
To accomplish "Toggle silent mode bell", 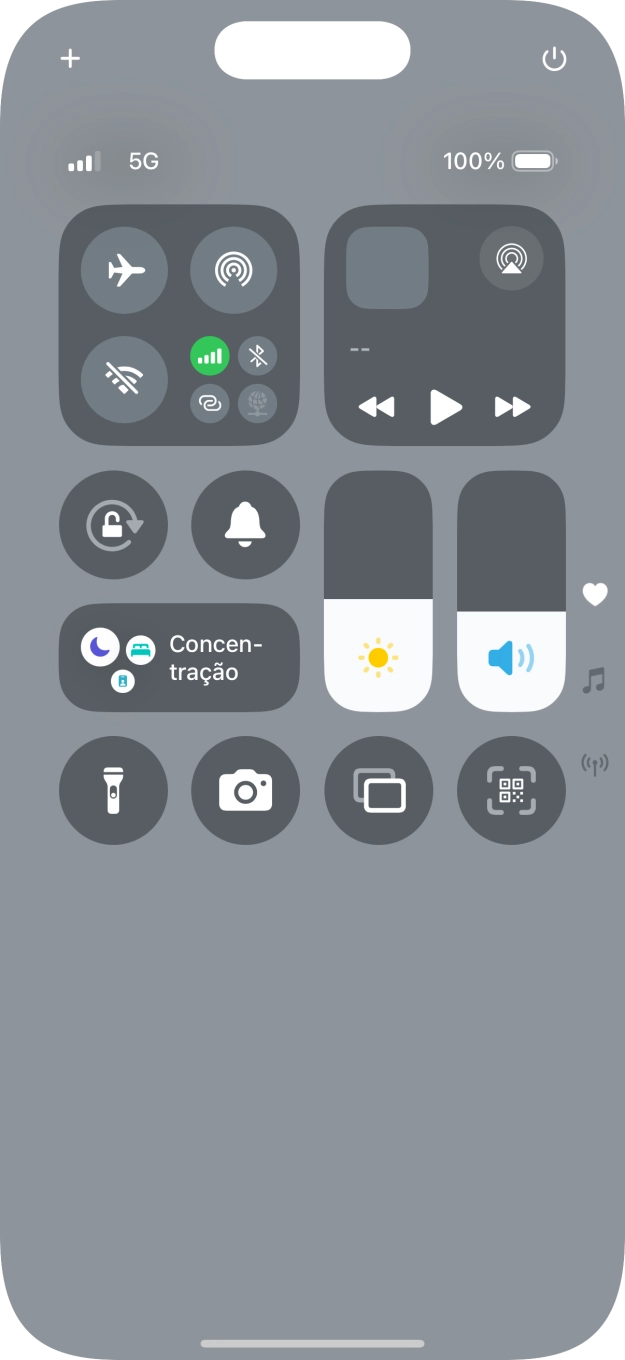I will [245, 525].
